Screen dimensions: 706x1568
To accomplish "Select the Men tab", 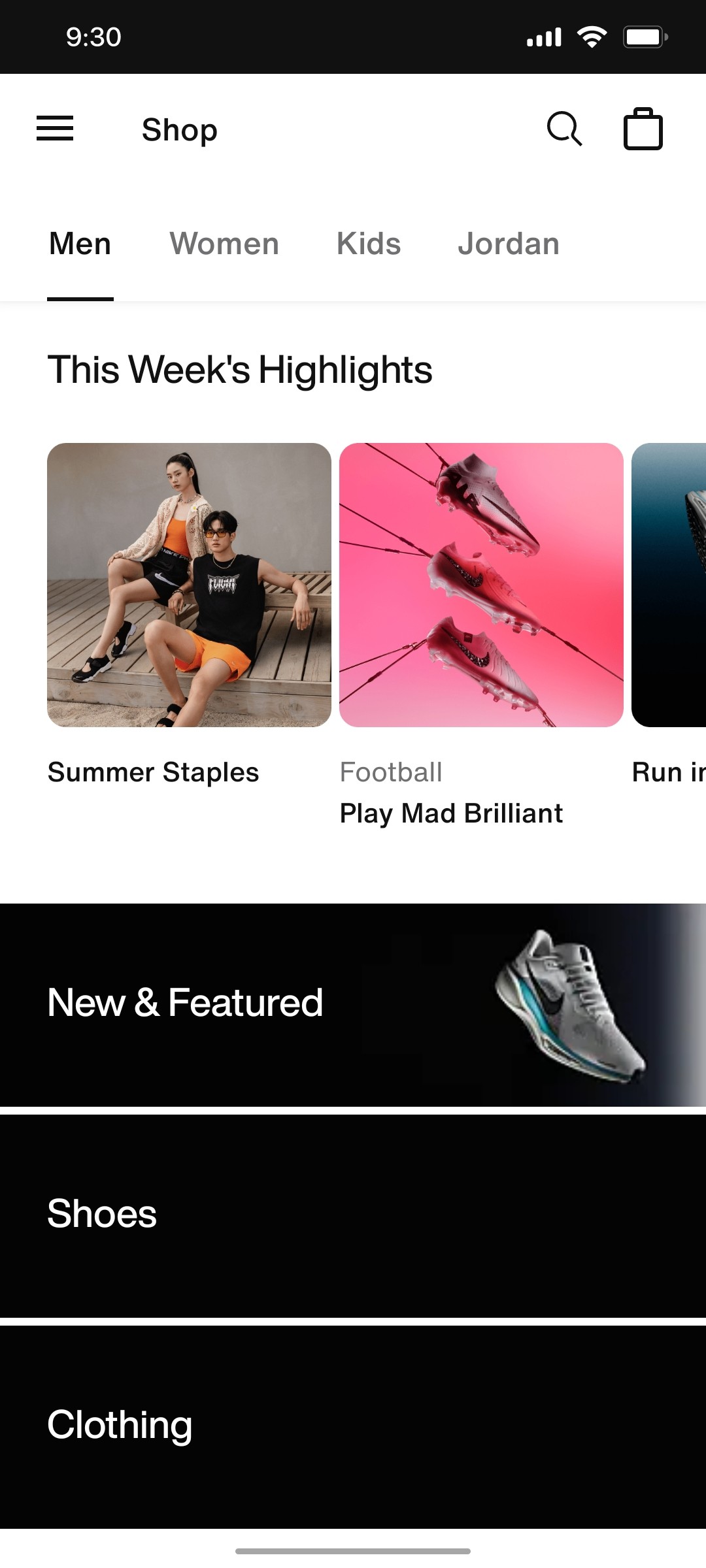I will click(x=79, y=244).
